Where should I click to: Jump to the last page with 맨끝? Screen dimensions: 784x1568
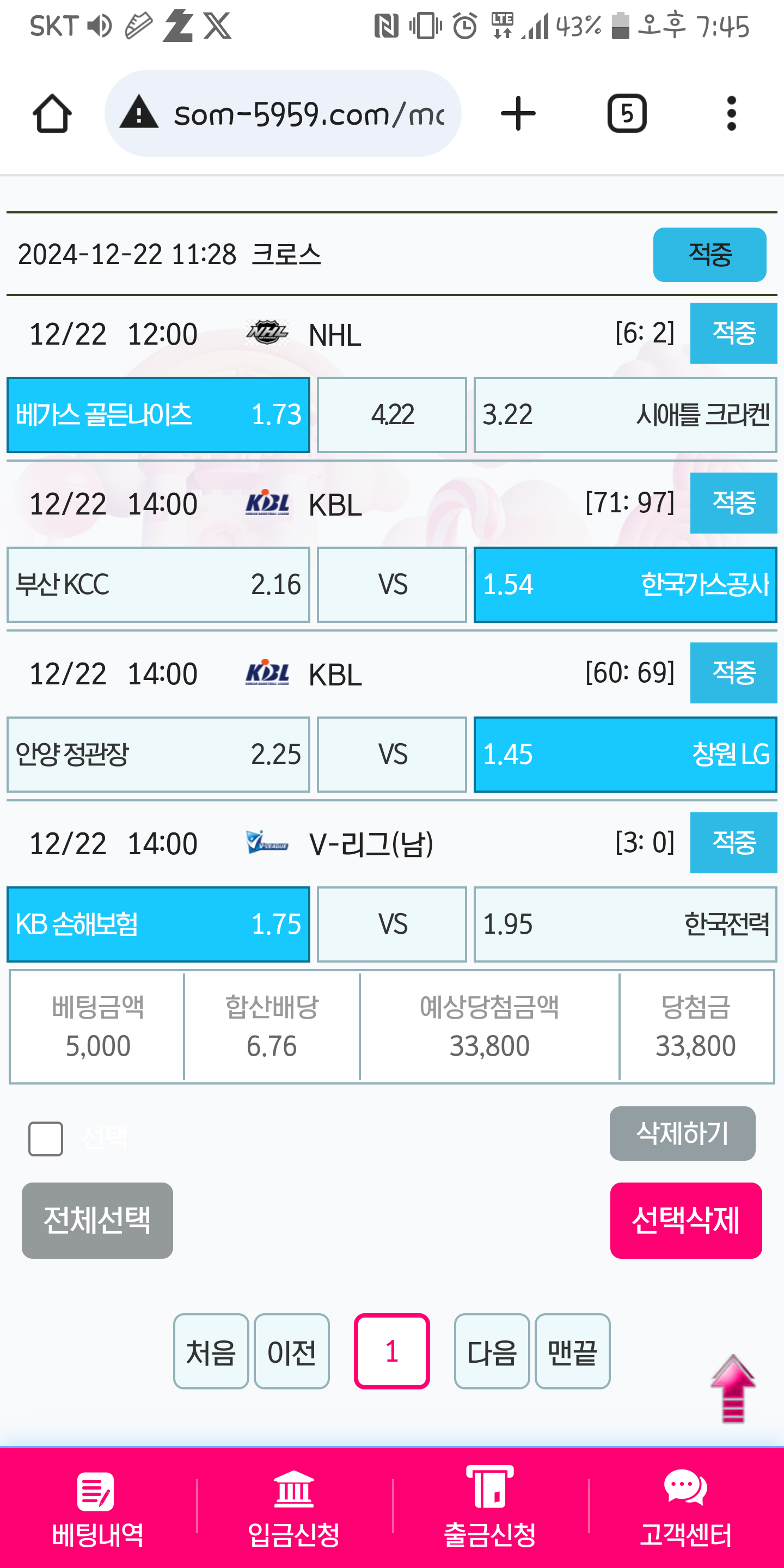pos(572,1351)
